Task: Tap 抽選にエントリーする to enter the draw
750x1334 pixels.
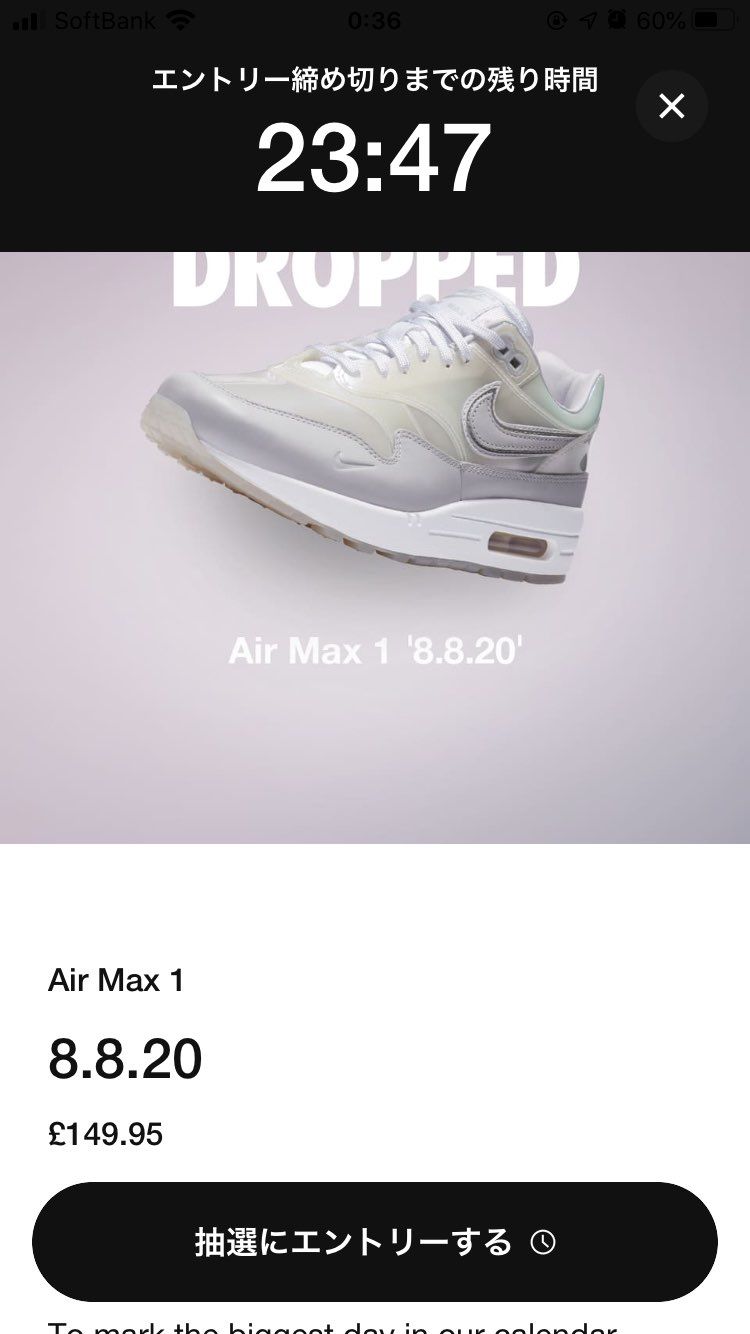Action: pos(375,1242)
